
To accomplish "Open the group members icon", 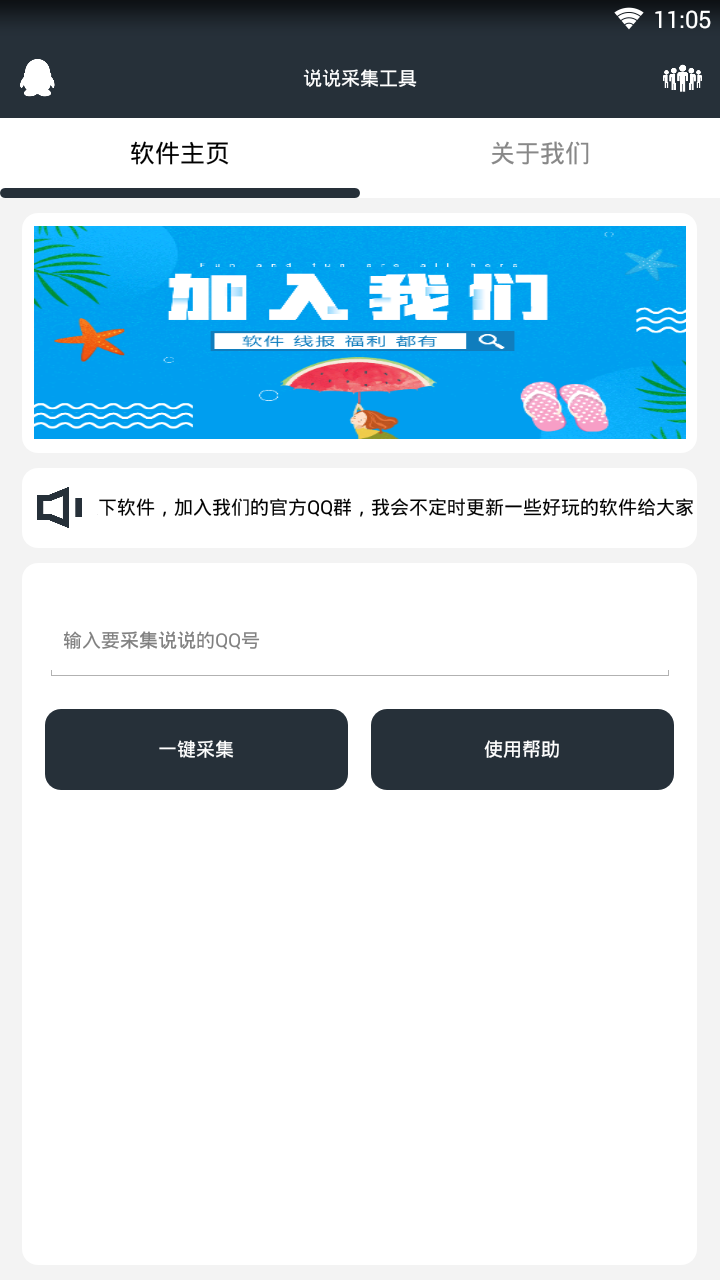I will [682, 78].
